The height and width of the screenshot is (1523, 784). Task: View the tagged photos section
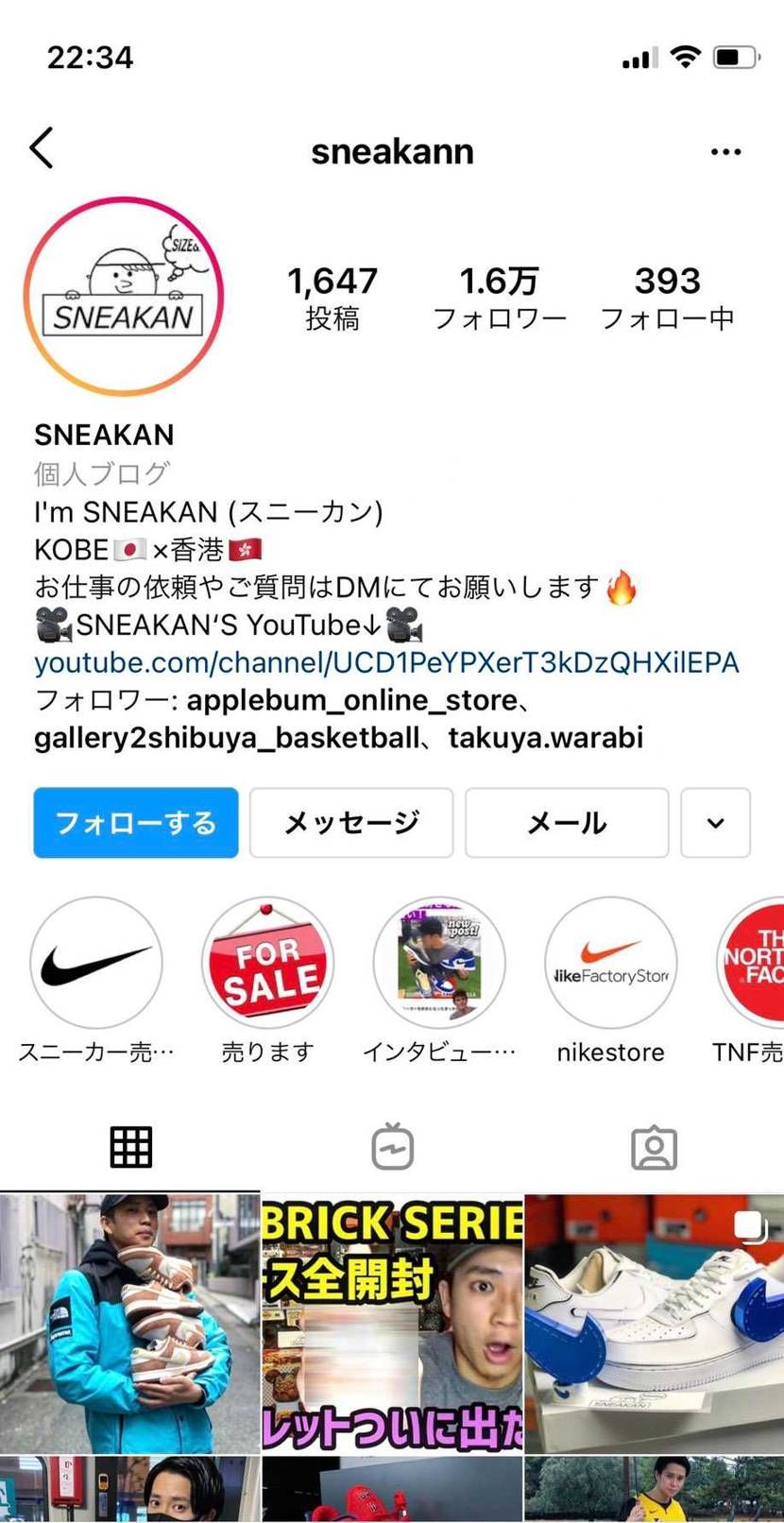[x=655, y=1145]
